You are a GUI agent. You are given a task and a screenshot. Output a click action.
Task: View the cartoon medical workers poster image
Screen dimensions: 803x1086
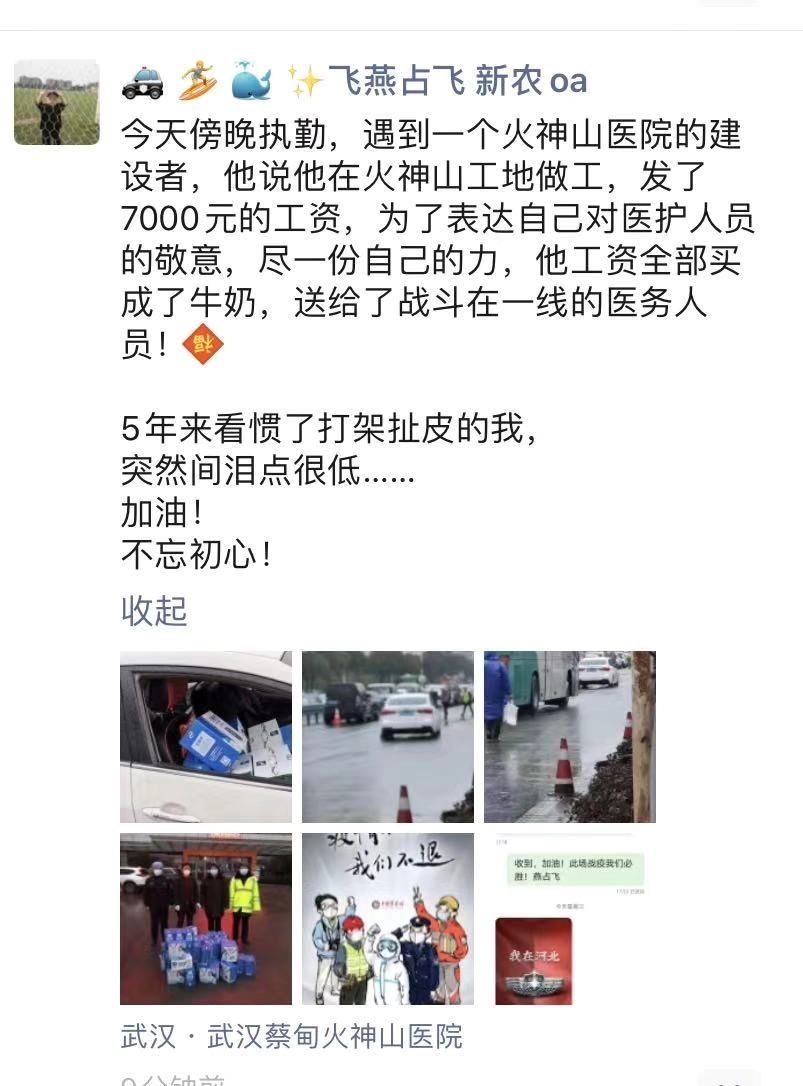[x=388, y=919]
